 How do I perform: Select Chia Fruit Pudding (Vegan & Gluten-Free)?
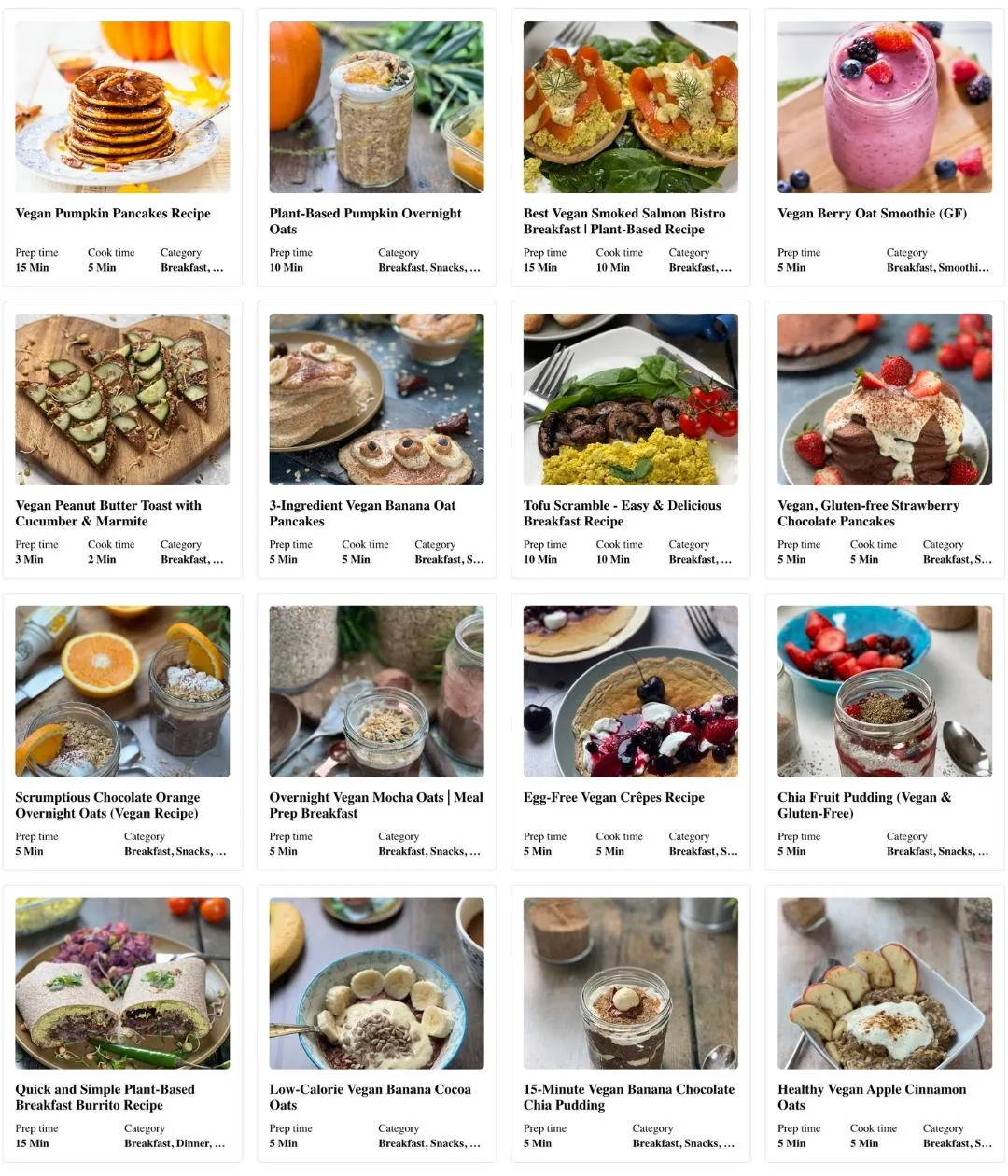[864, 805]
